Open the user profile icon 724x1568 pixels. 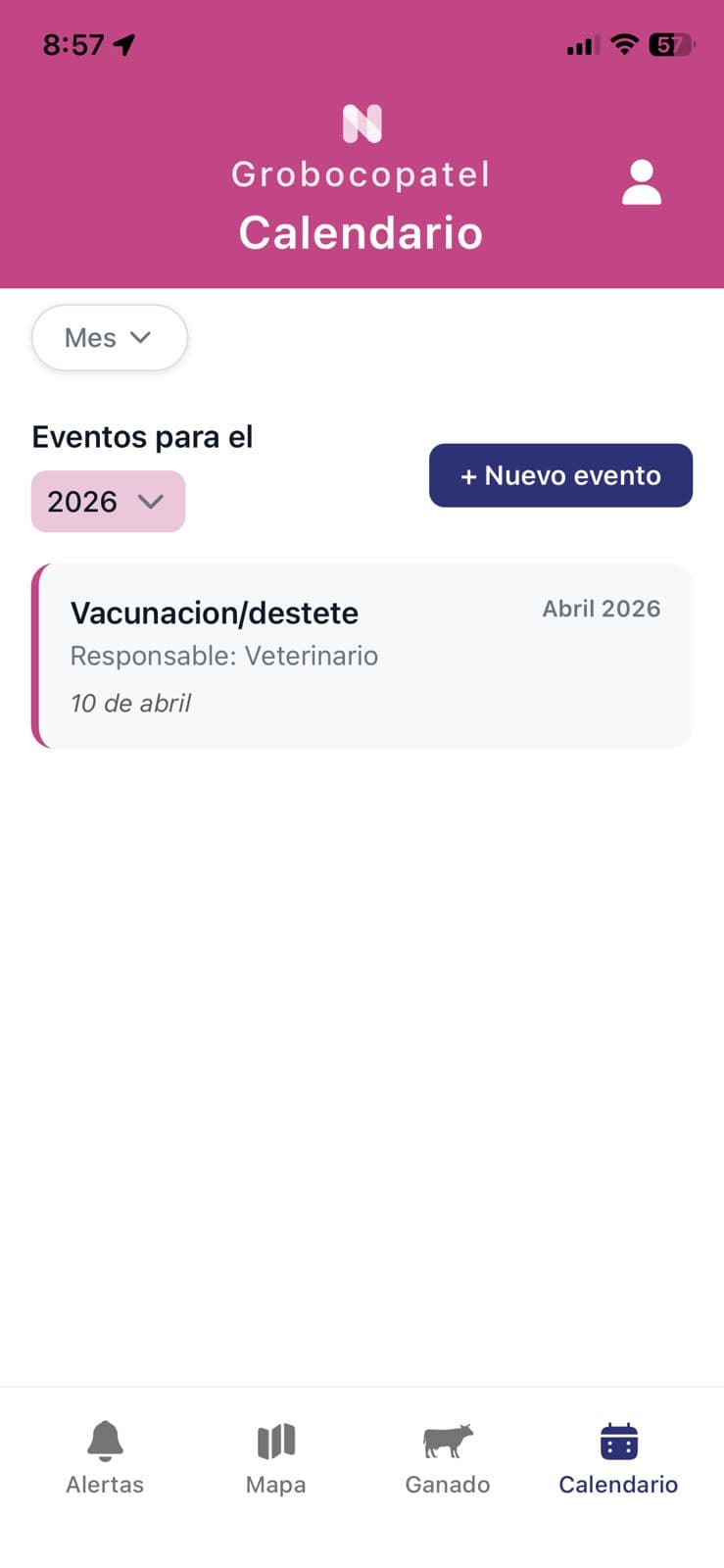click(643, 182)
